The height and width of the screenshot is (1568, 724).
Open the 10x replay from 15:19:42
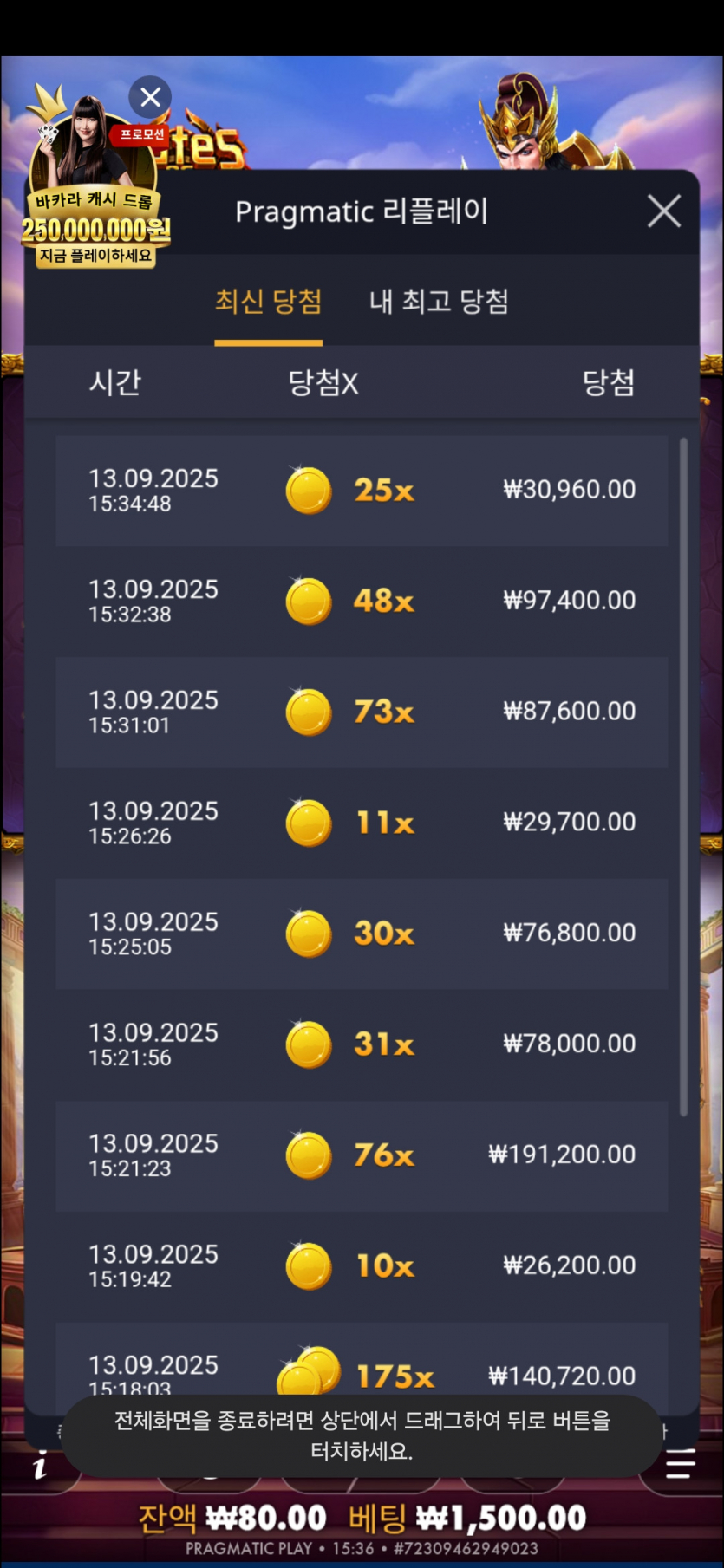pyautogui.click(x=362, y=1266)
